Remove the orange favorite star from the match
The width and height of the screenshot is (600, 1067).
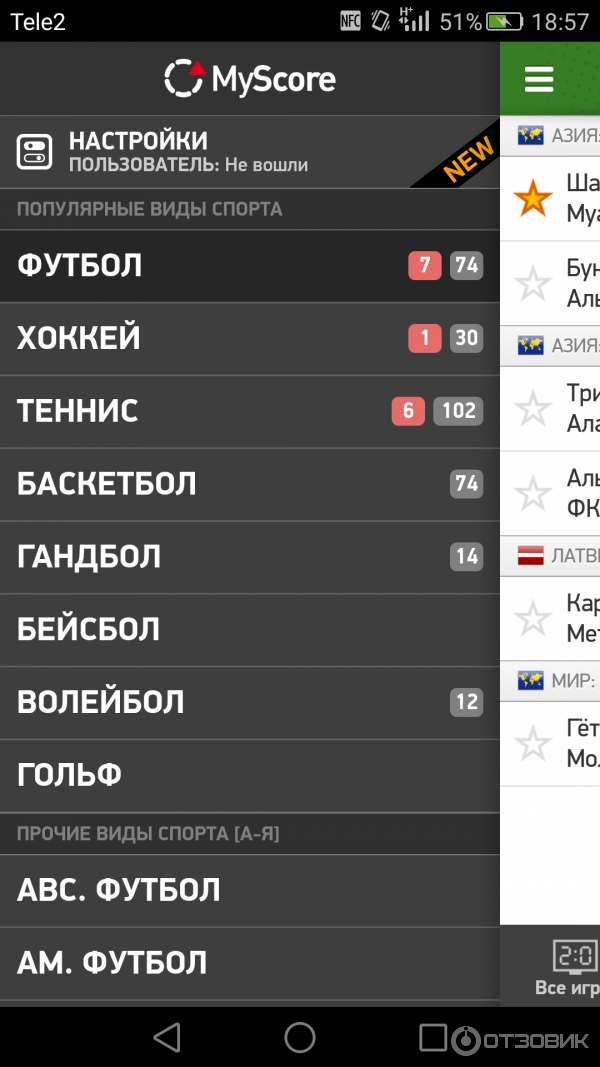533,199
